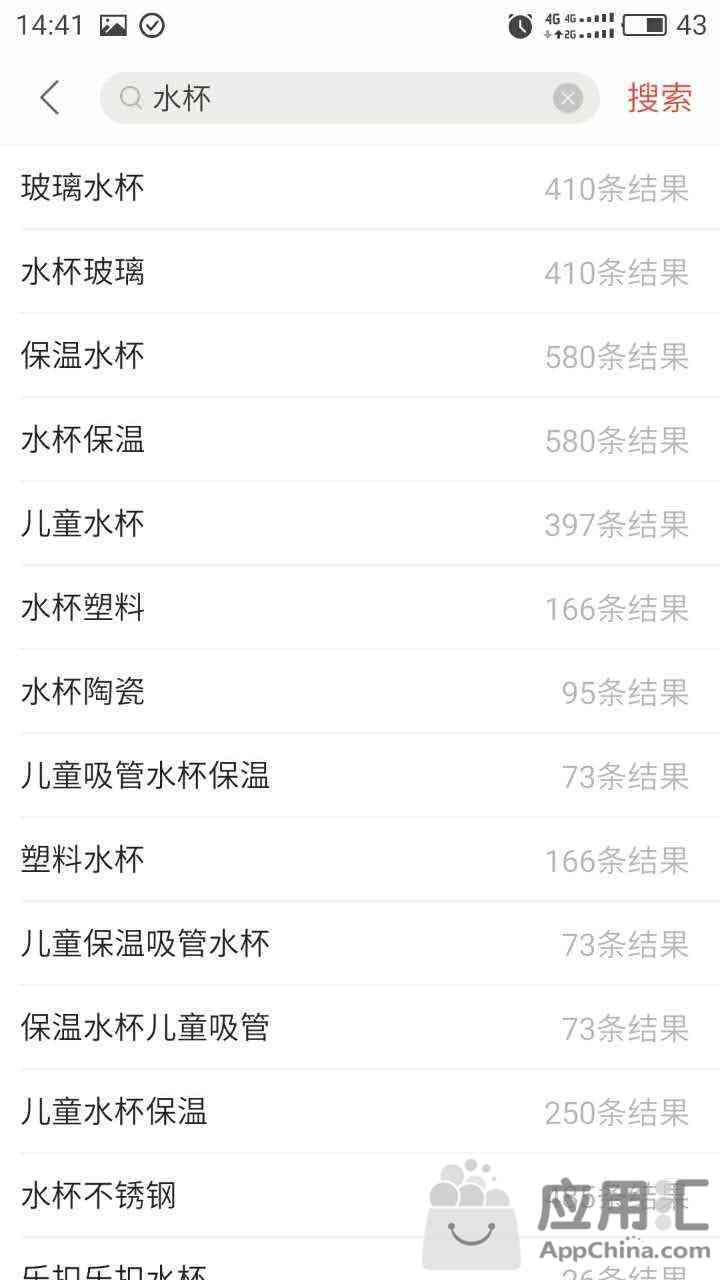Open the 保温水杯儿童吸管 suggestion
Image resolution: width=720 pixels, height=1280 pixels.
pos(360,1027)
